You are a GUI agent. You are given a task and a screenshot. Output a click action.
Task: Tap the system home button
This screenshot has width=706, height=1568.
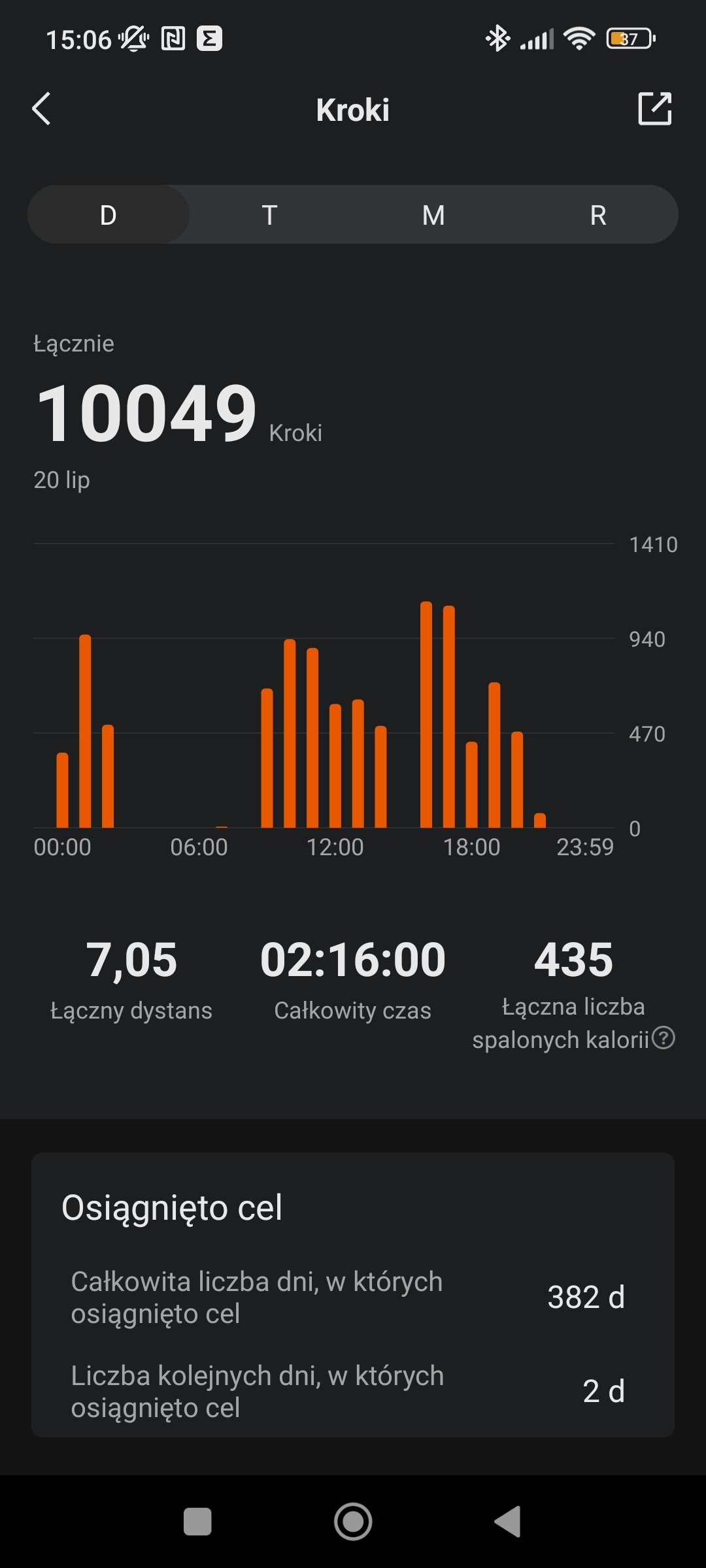(353, 1522)
